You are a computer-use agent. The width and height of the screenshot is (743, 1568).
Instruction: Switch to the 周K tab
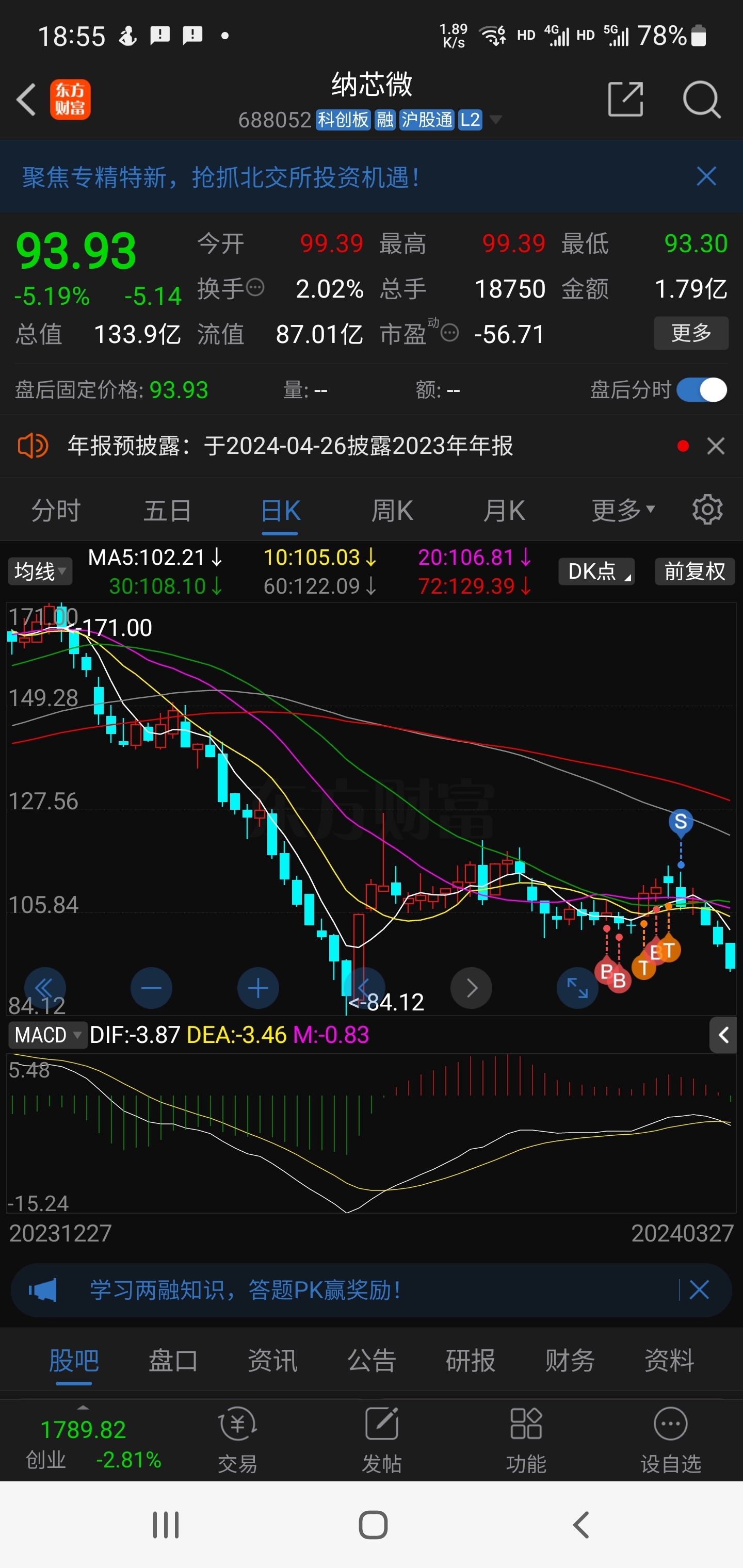(x=392, y=510)
